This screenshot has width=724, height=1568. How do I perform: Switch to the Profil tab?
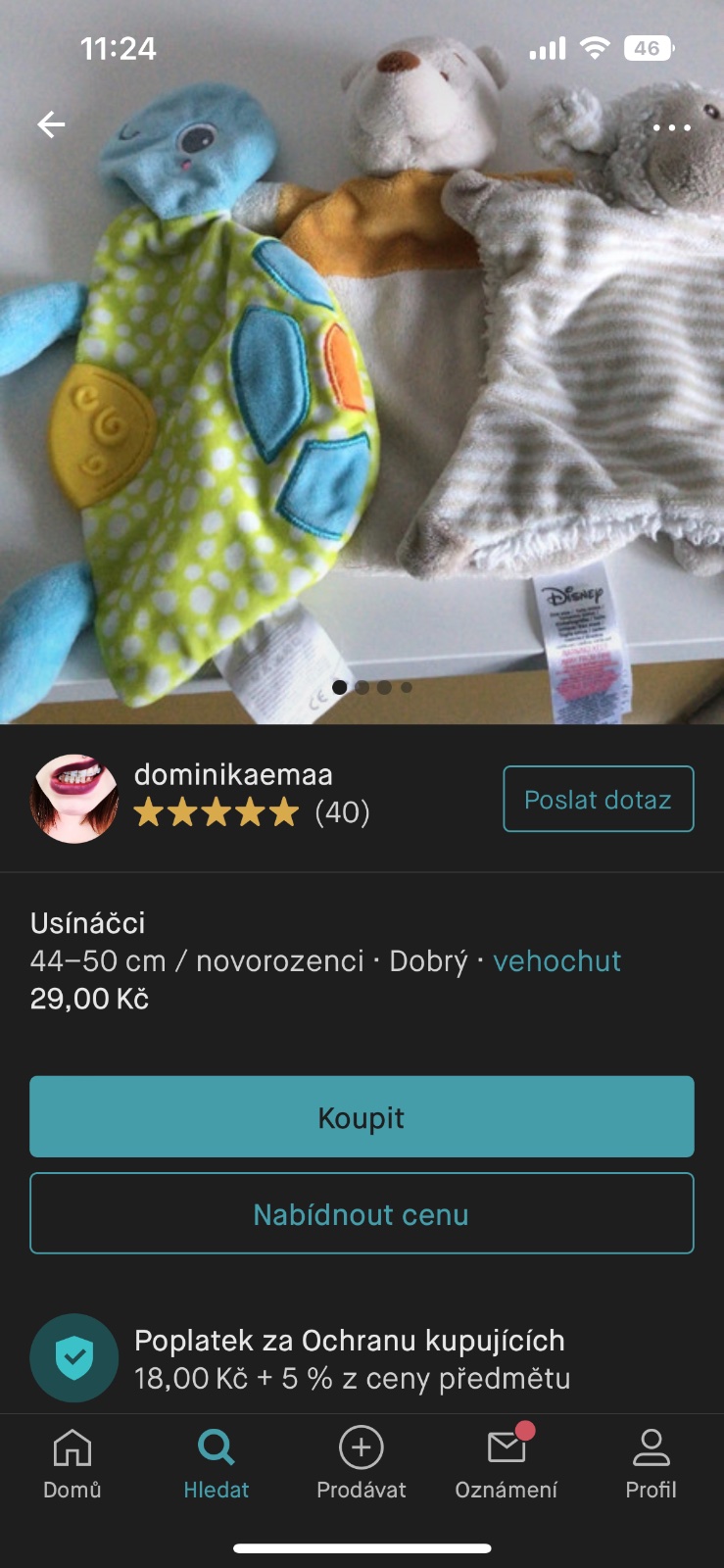652,1464
